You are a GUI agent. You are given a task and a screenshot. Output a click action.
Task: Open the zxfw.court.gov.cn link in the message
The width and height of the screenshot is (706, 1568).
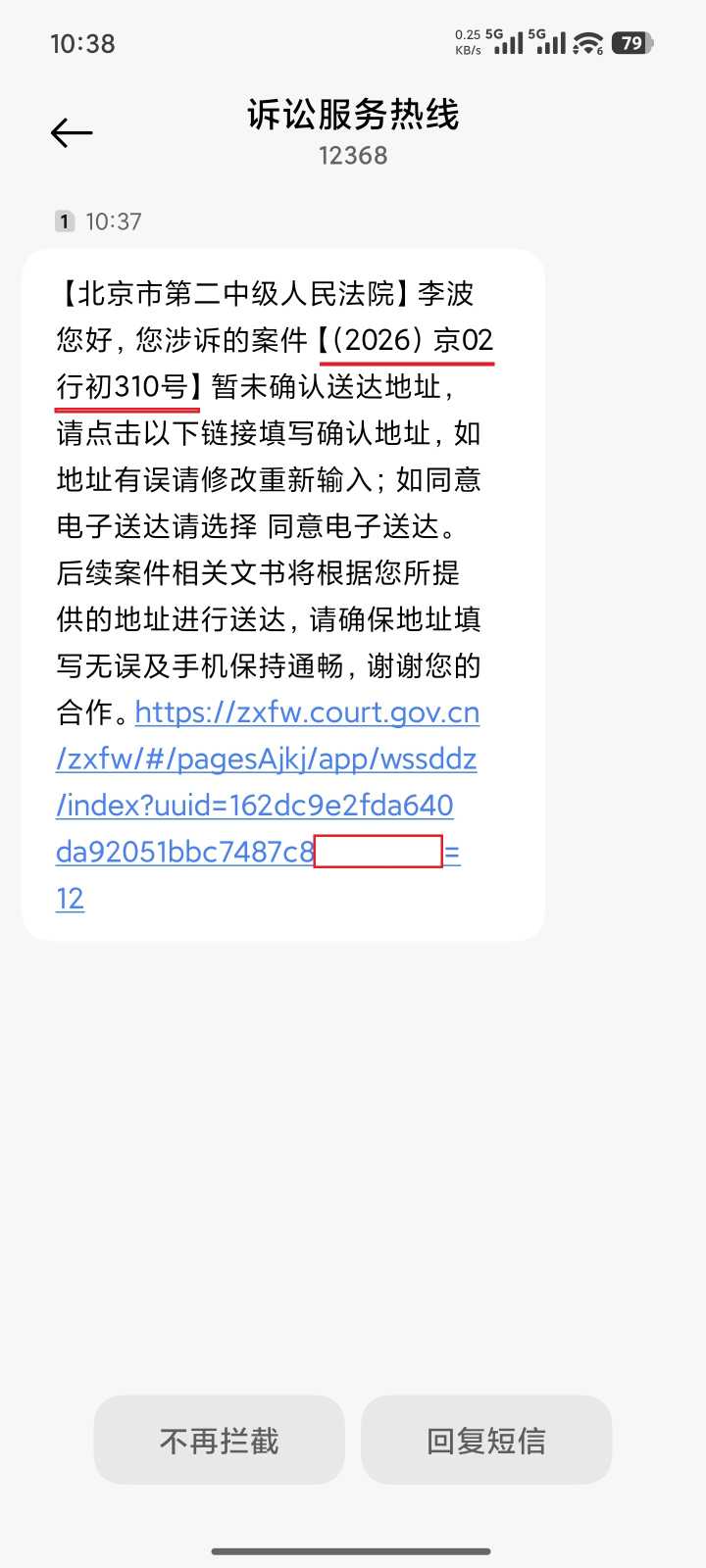click(x=267, y=805)
